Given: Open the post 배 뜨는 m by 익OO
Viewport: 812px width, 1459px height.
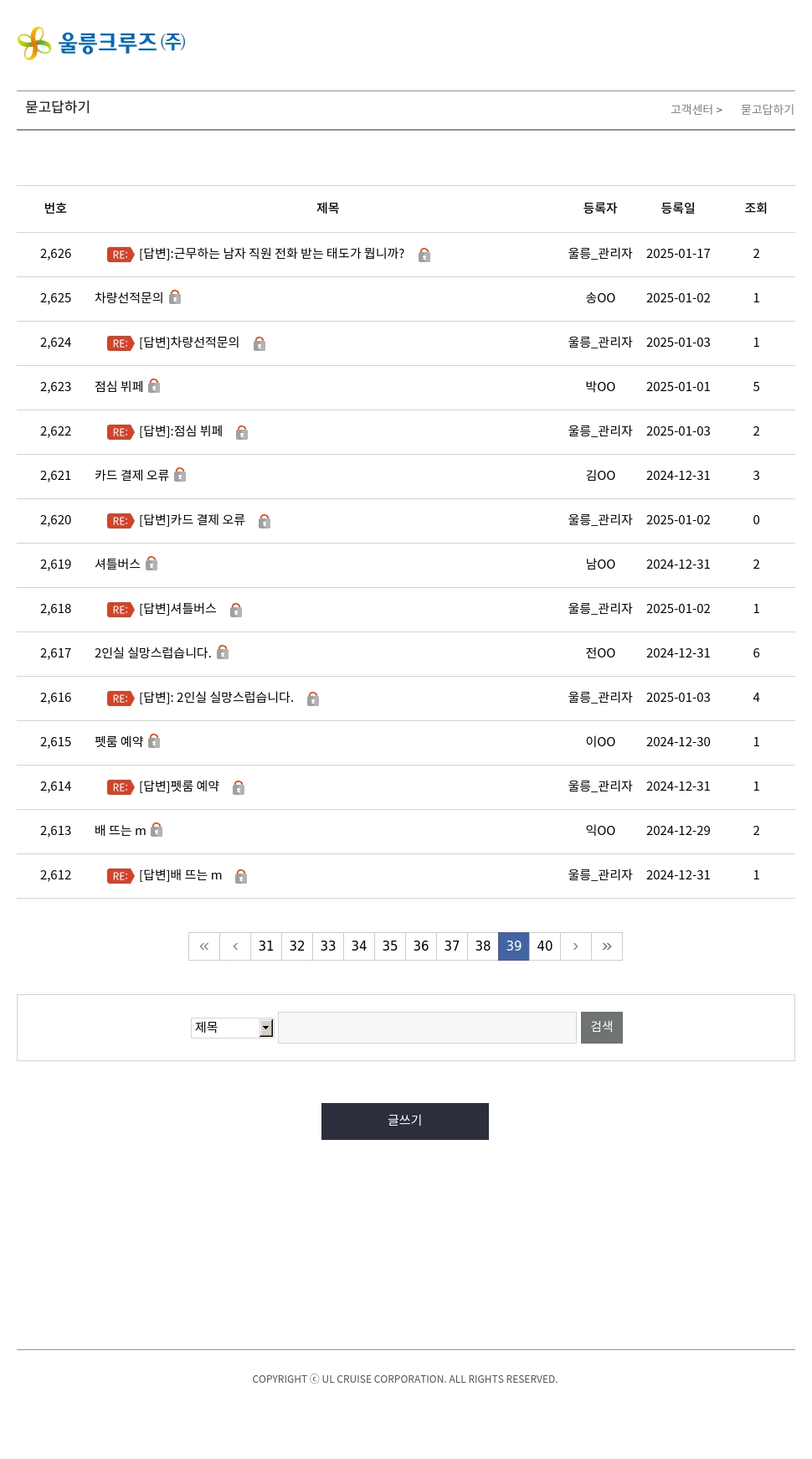Looking at the screenshot, I should [x=121, y=831].
